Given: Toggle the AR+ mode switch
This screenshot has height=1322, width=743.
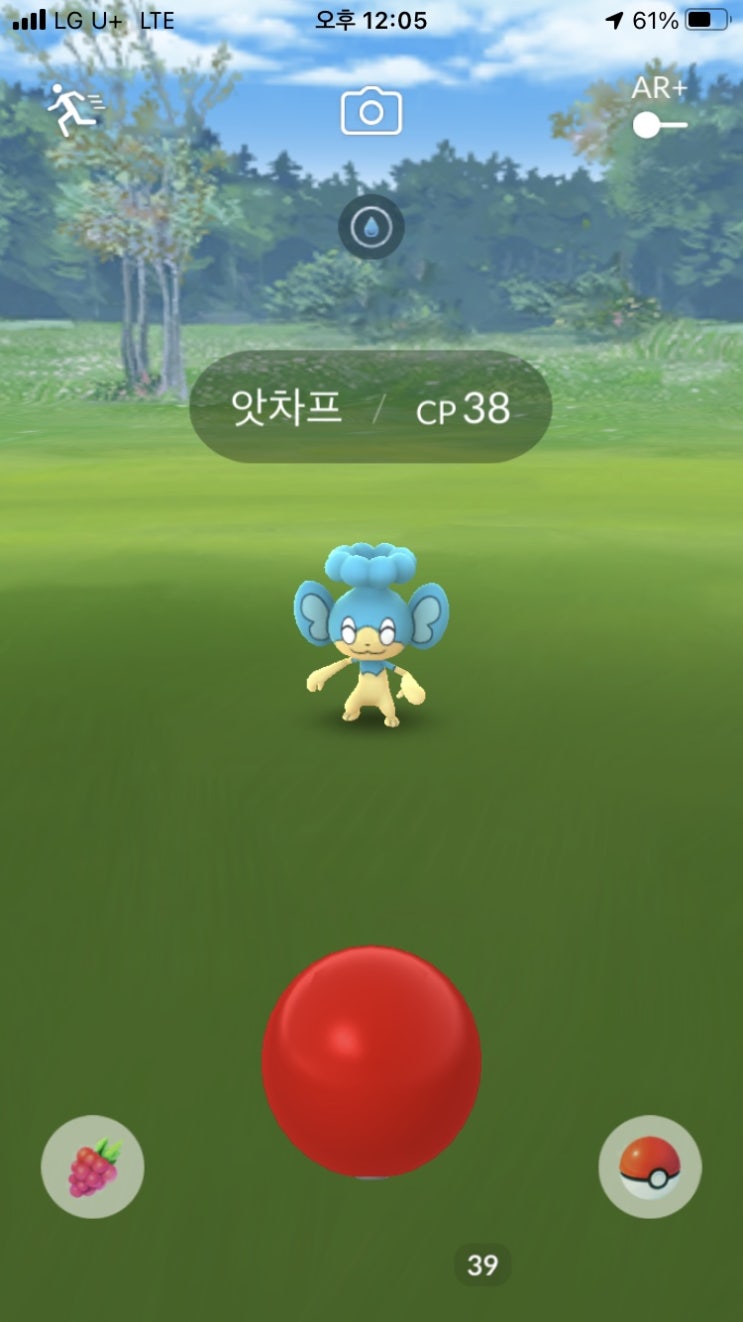Looking at the screenshot, I should [x=660, y=125].
